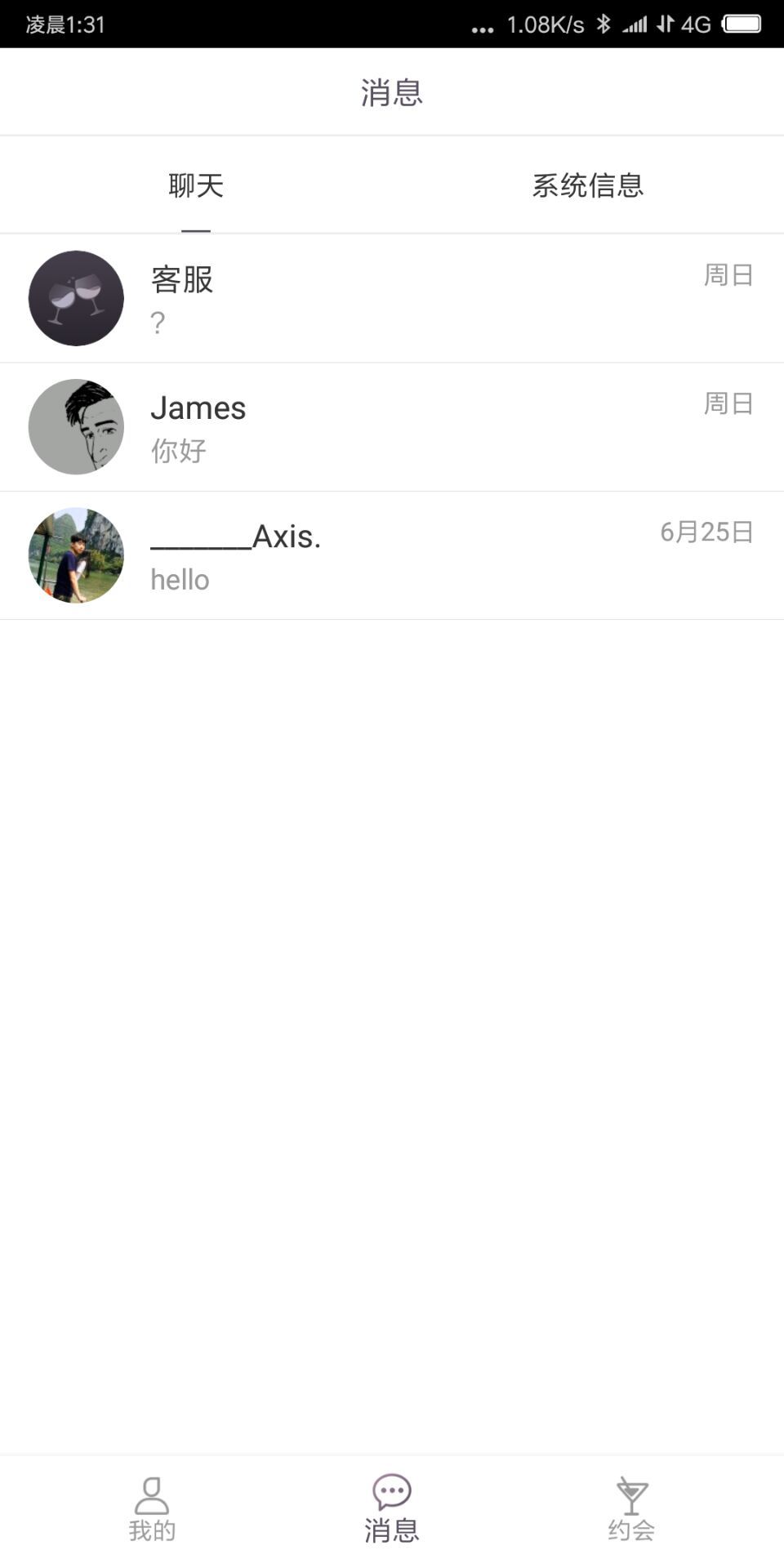Go to the 我的 tab
The height and width of the screenshot is (1568, 784).
tap(152, 1509)
